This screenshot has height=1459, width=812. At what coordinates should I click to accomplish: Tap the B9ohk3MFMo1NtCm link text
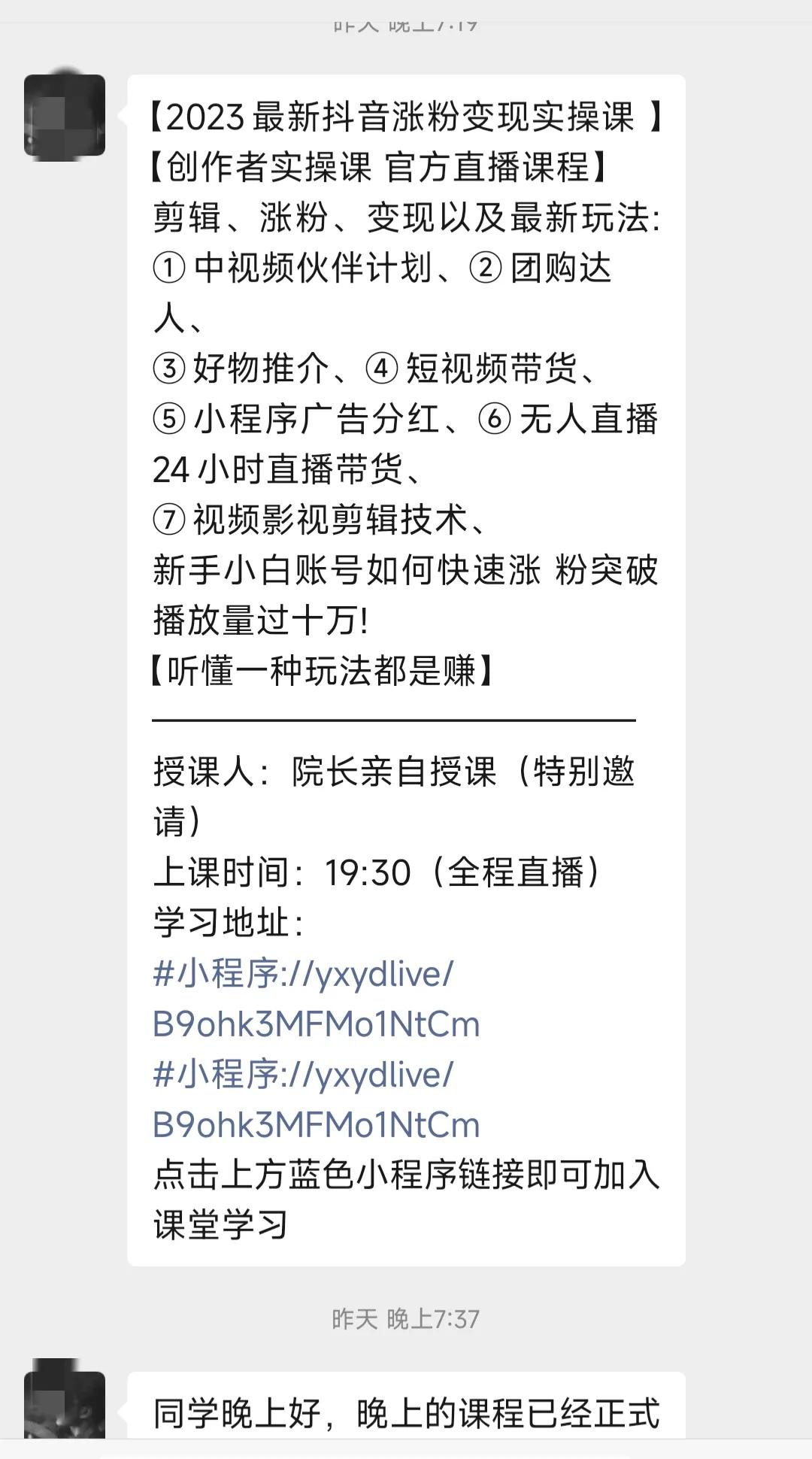click(316, 1023)
